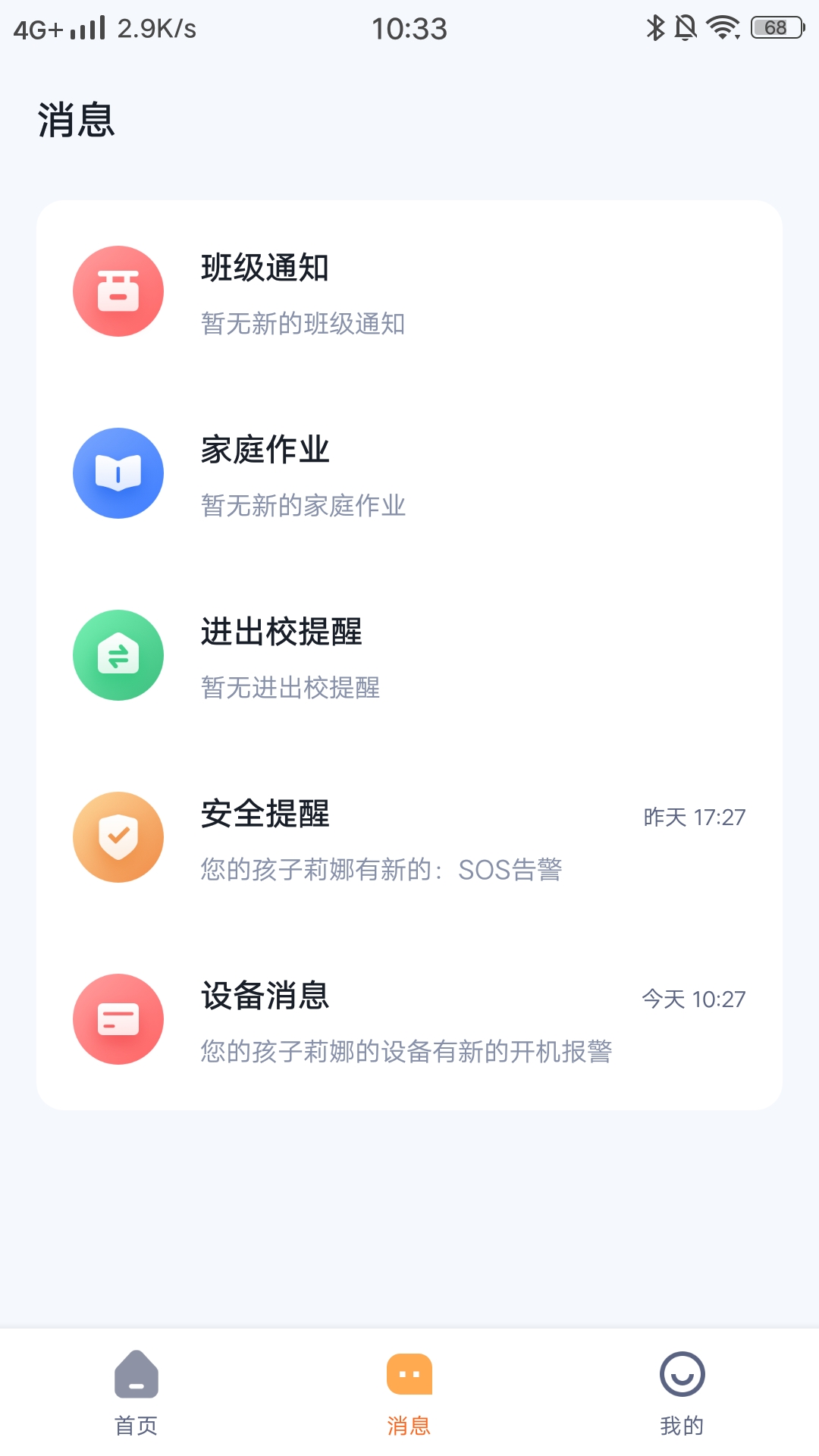Viewport: 819px width, 1456px height.
Task: Open 安全提醒 with the SOS alert
Action: (x=409, y=838)
